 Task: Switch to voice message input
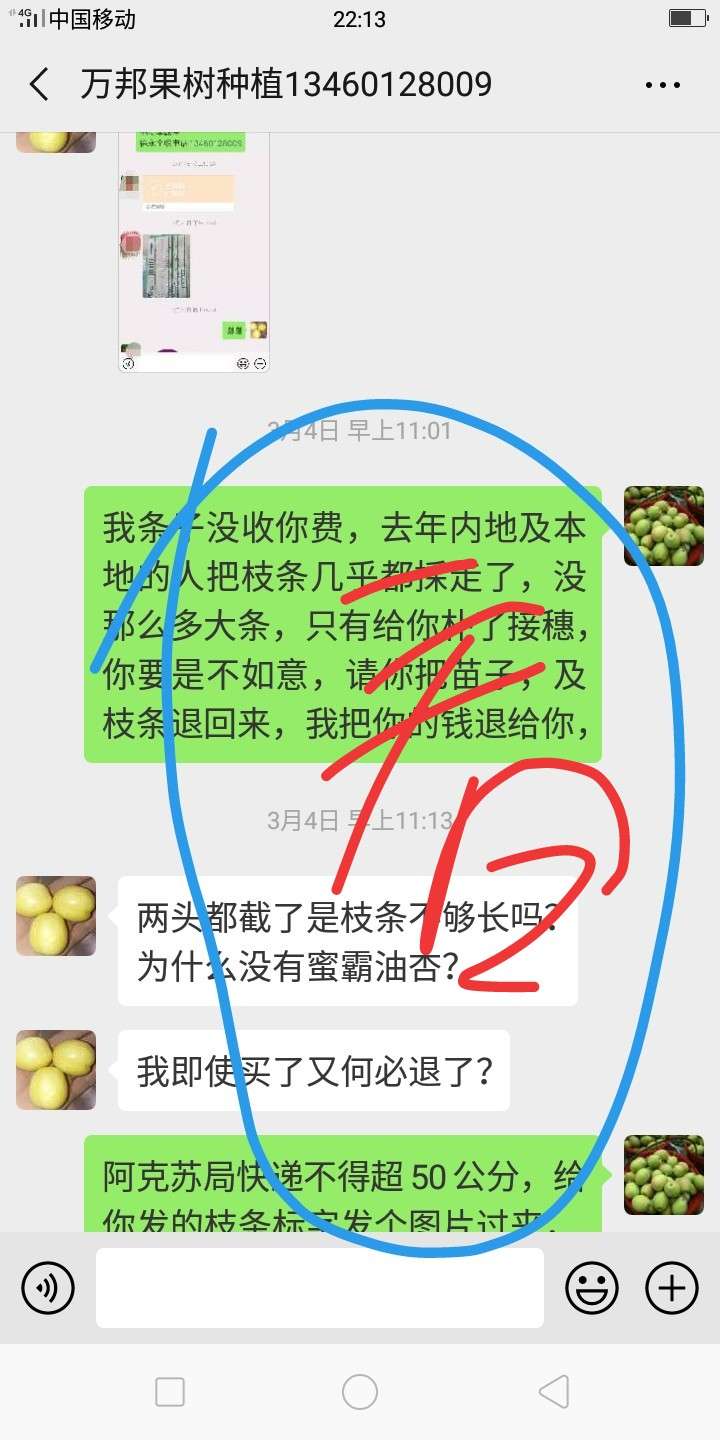[x=48, y=1288]
